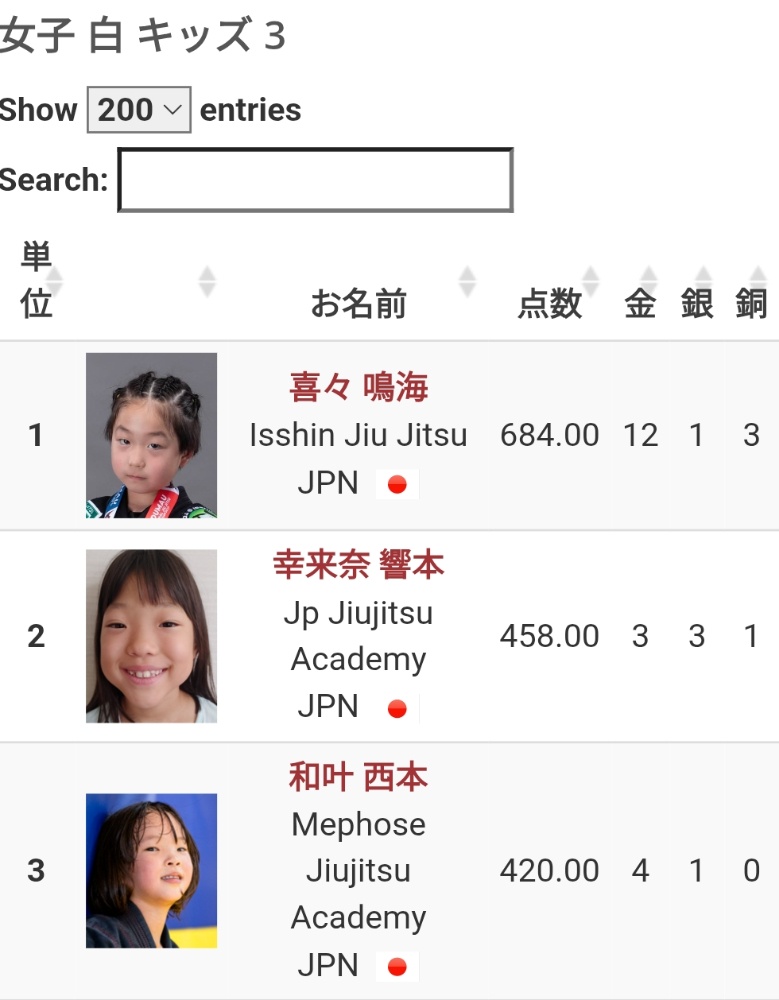Sort table by 点数 points column
Image resolution: width=779 pixels, height=1000 pixels.
coord(550,303)
